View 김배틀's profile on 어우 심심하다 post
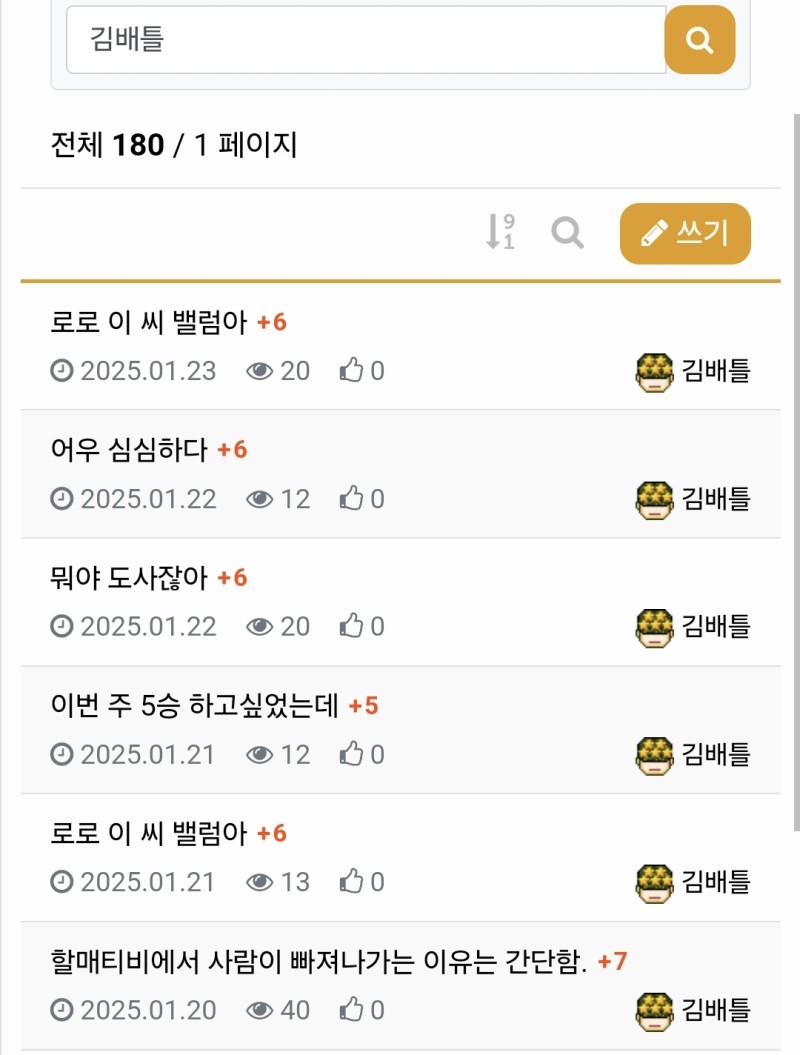The width and height of the screenshot is (800, 1055). coord(693,498)
